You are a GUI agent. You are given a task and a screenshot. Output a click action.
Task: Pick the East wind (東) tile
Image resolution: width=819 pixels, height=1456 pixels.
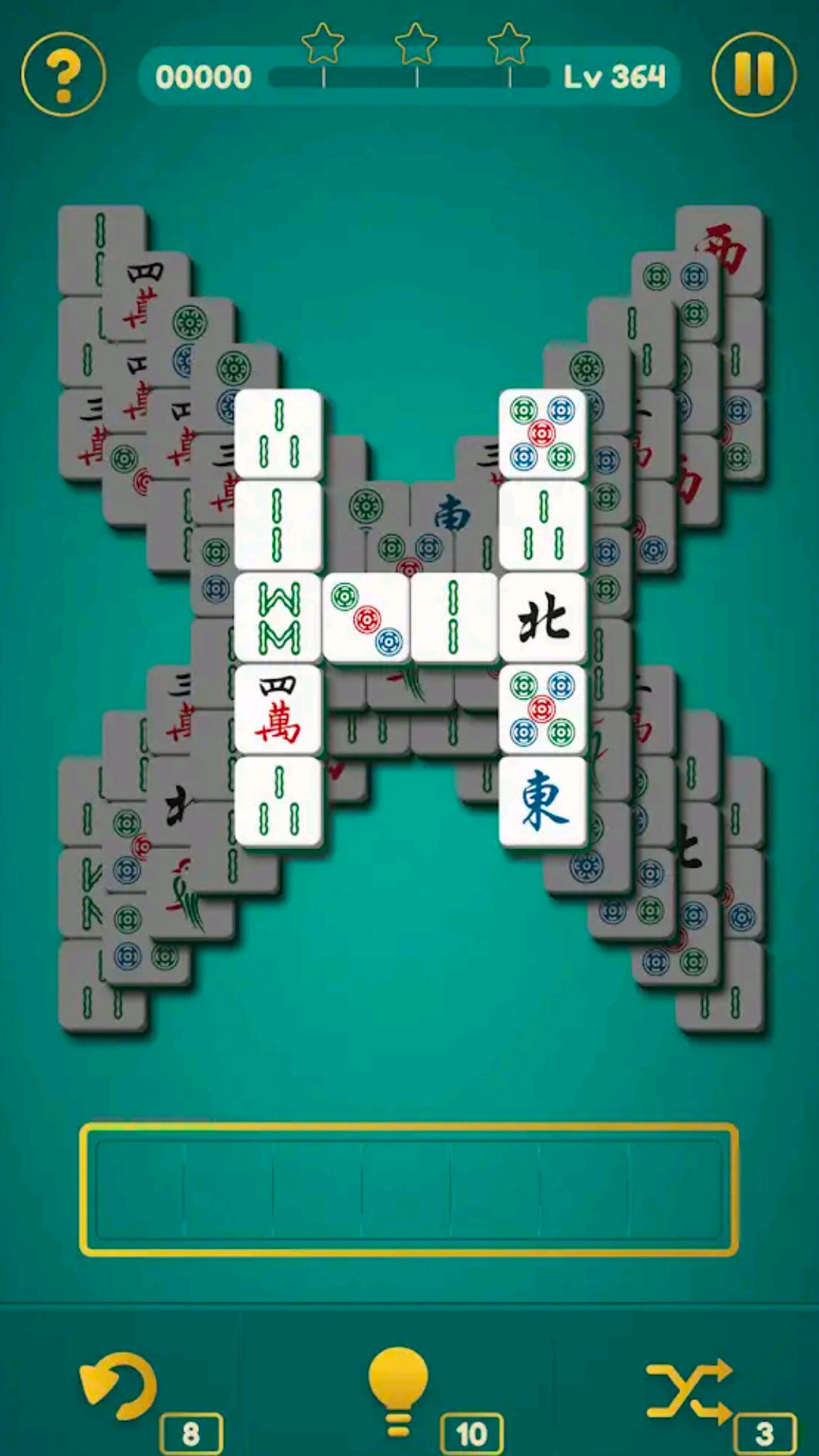tap(543, 802)
